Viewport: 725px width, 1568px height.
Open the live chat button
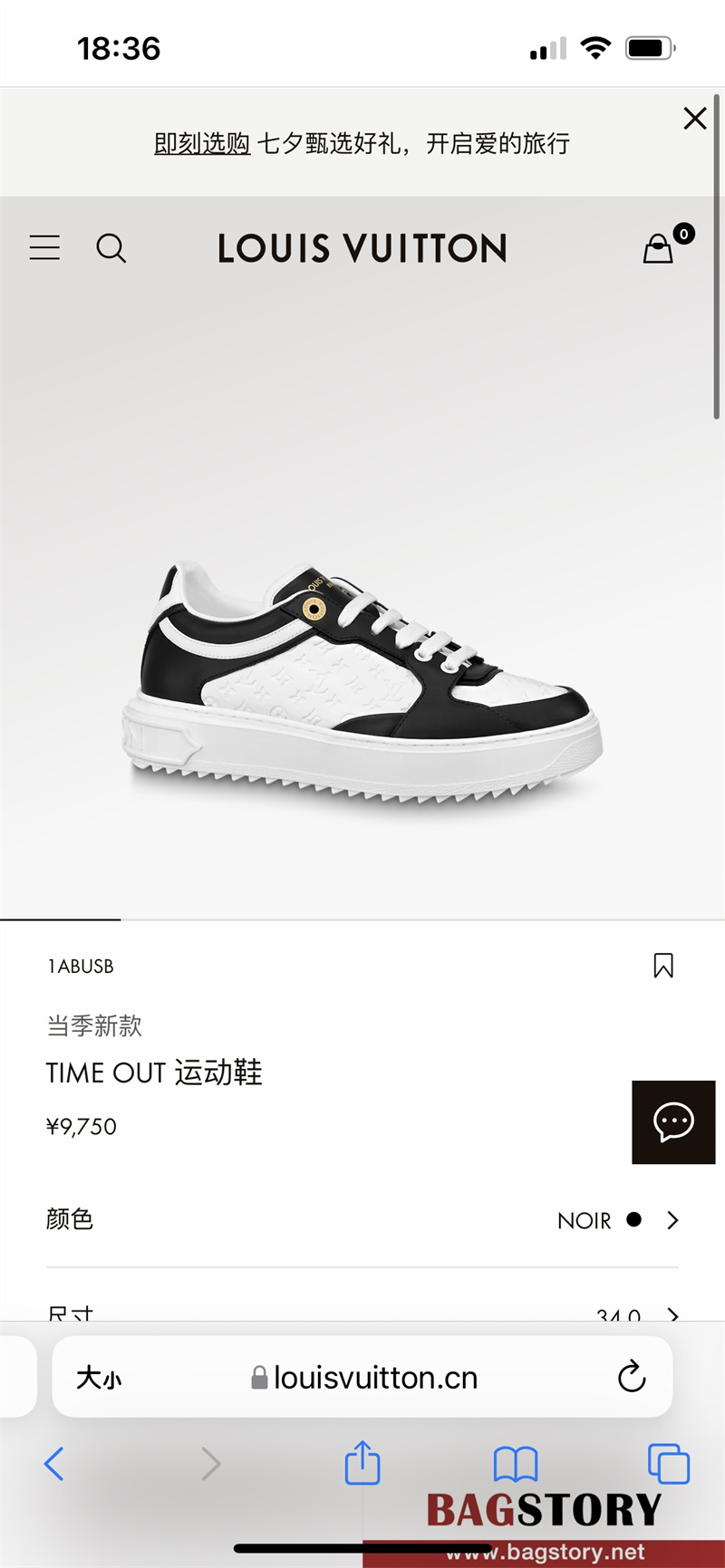[x=673, y=1121]
